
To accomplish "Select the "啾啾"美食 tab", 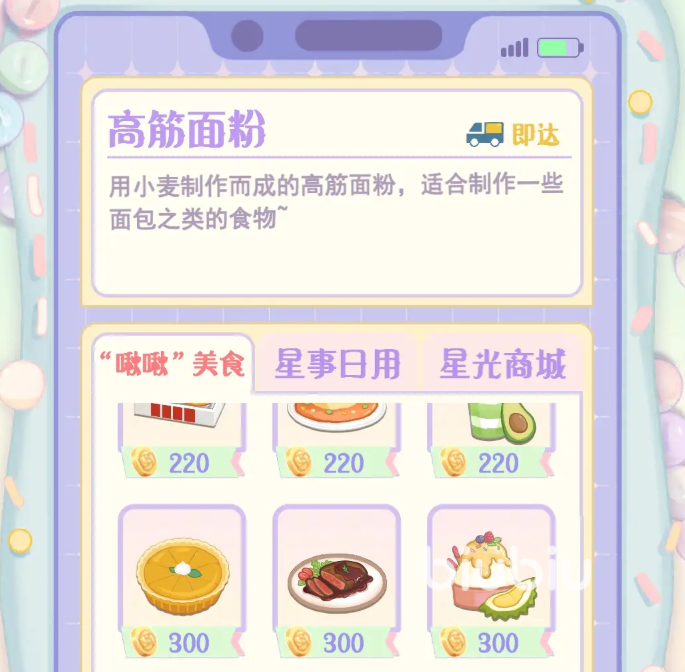I will point(172,364).
